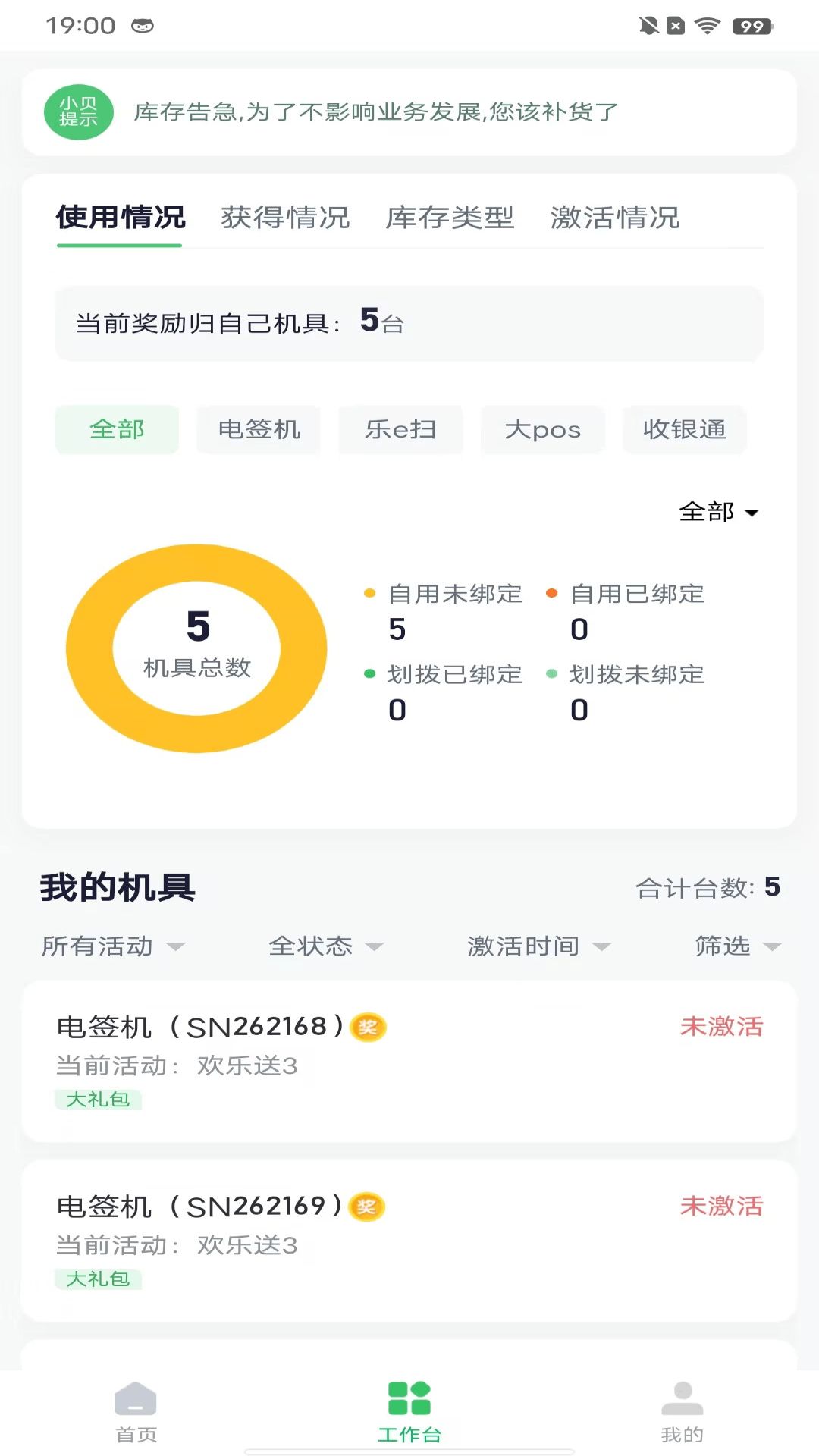Image resolution: width=819 pixels, height=1456 pixels.
Task: Expand the 全部 dropdown above the chart
Action: 718,512
